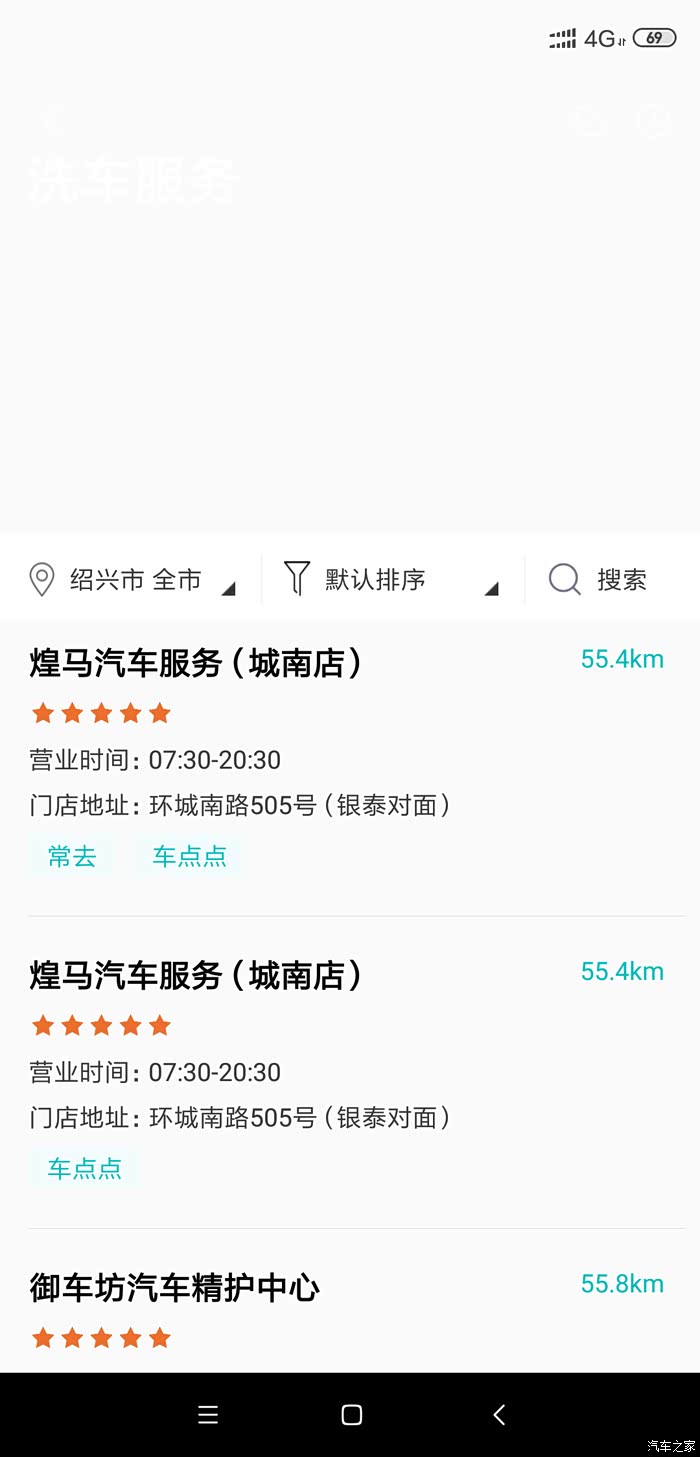700x1457 pixels.
Task: Go back from the 洗车服务 page
Action: point(52,120)
